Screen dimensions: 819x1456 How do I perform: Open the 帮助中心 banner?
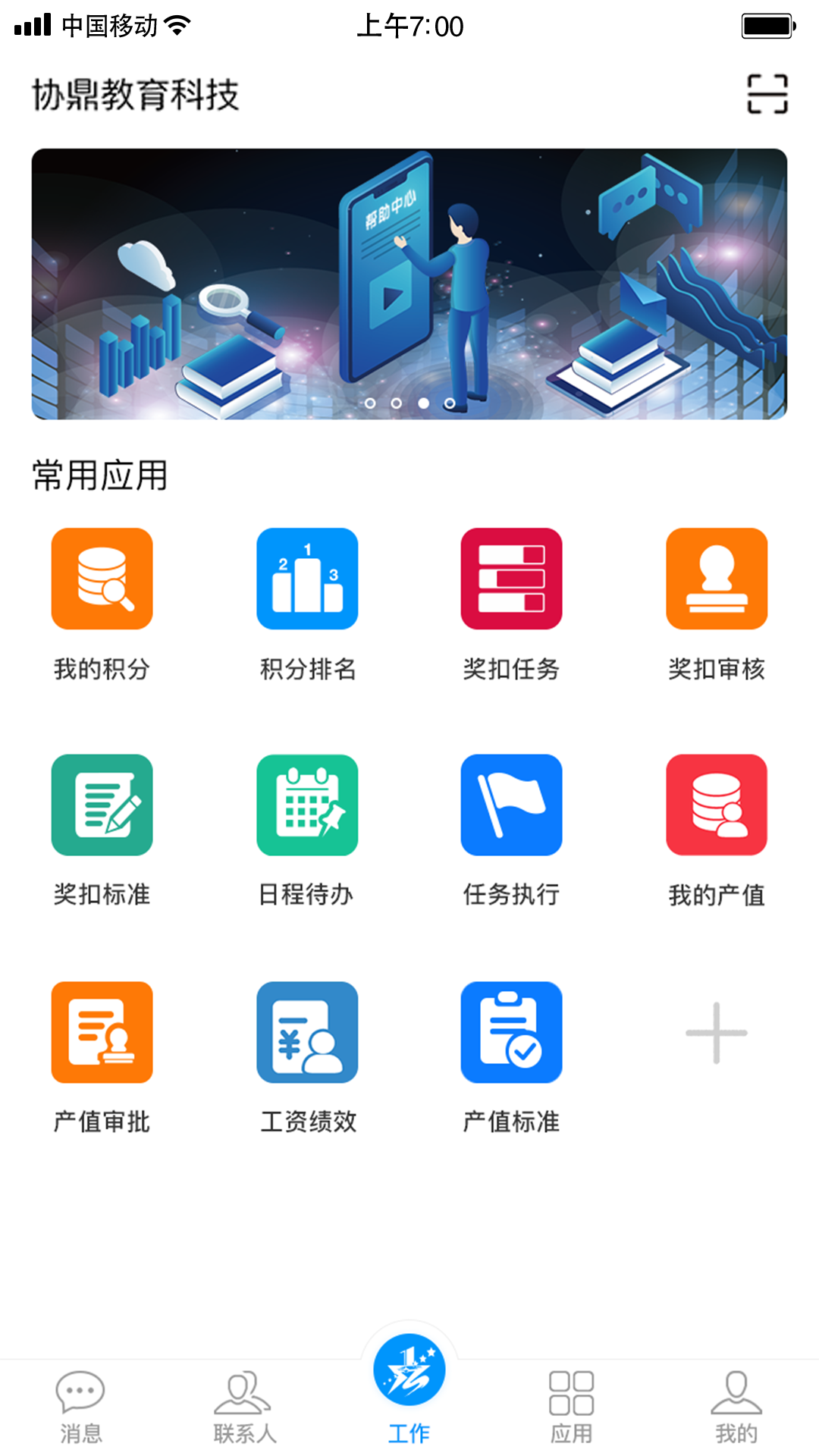409,284
